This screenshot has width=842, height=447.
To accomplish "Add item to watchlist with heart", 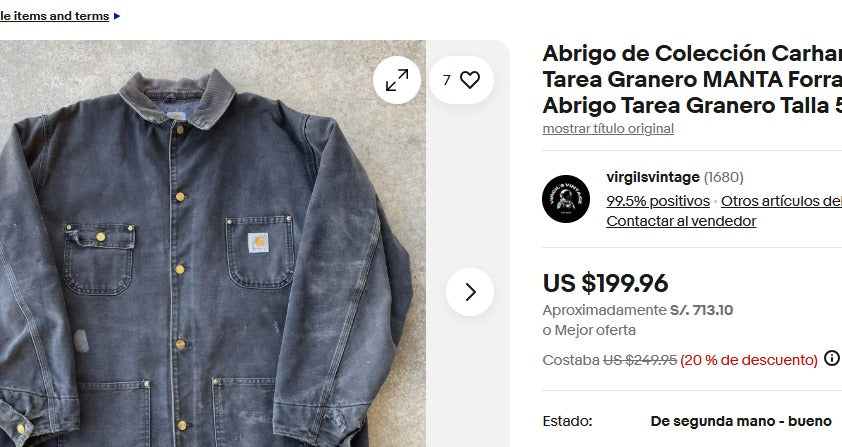I will pyautogui.click(x=461, y=80).
